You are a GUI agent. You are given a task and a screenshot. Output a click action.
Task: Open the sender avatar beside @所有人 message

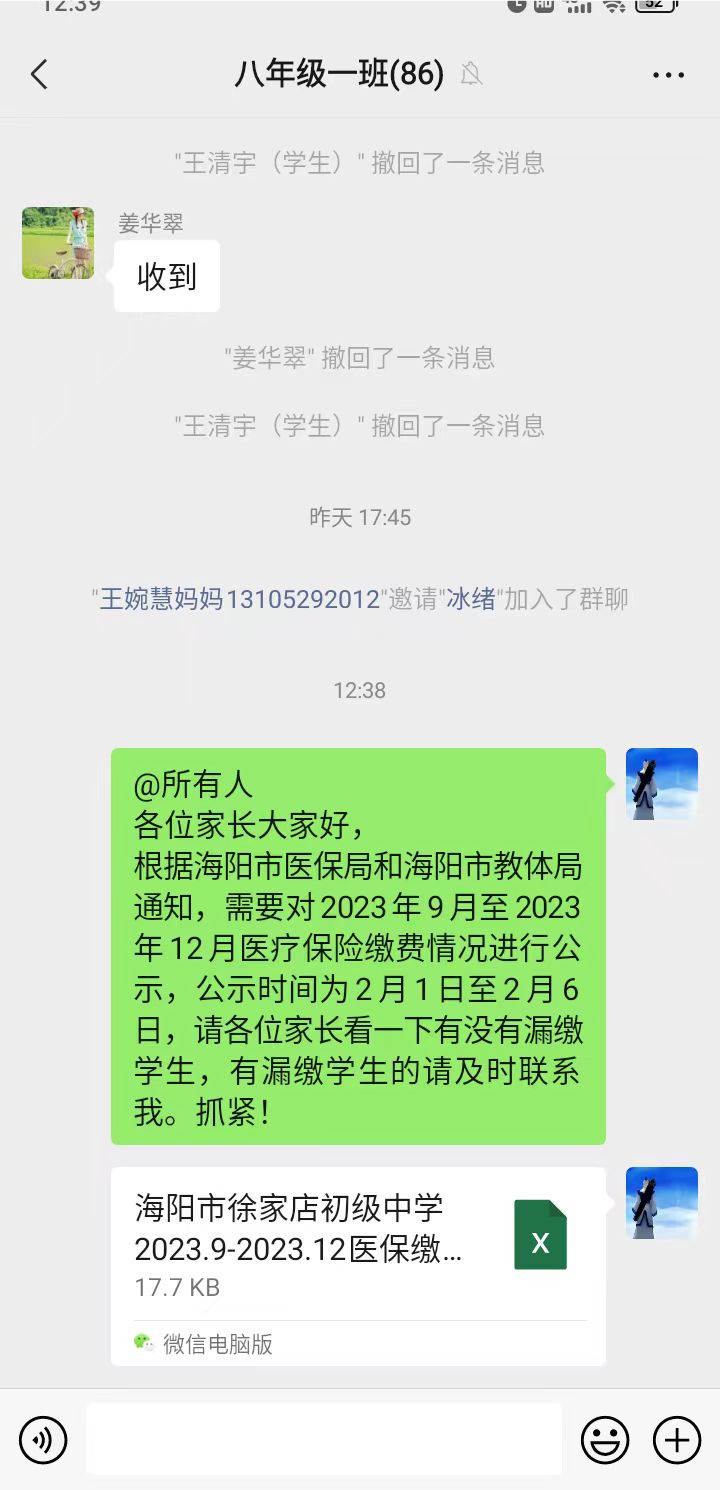(661, 784)
